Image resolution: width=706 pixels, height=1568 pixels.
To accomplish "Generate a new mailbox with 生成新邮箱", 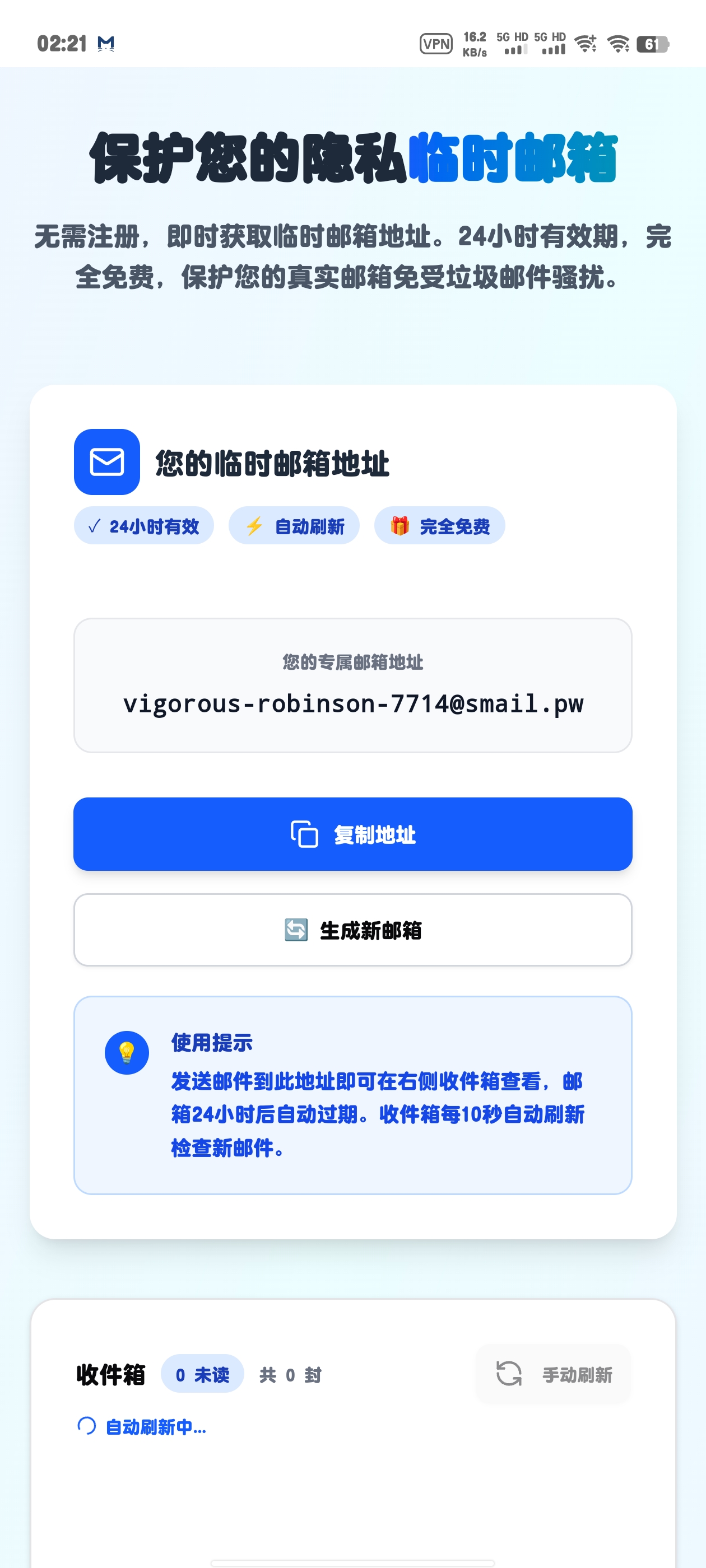I will pyautogui.click(x=352, y=930).
